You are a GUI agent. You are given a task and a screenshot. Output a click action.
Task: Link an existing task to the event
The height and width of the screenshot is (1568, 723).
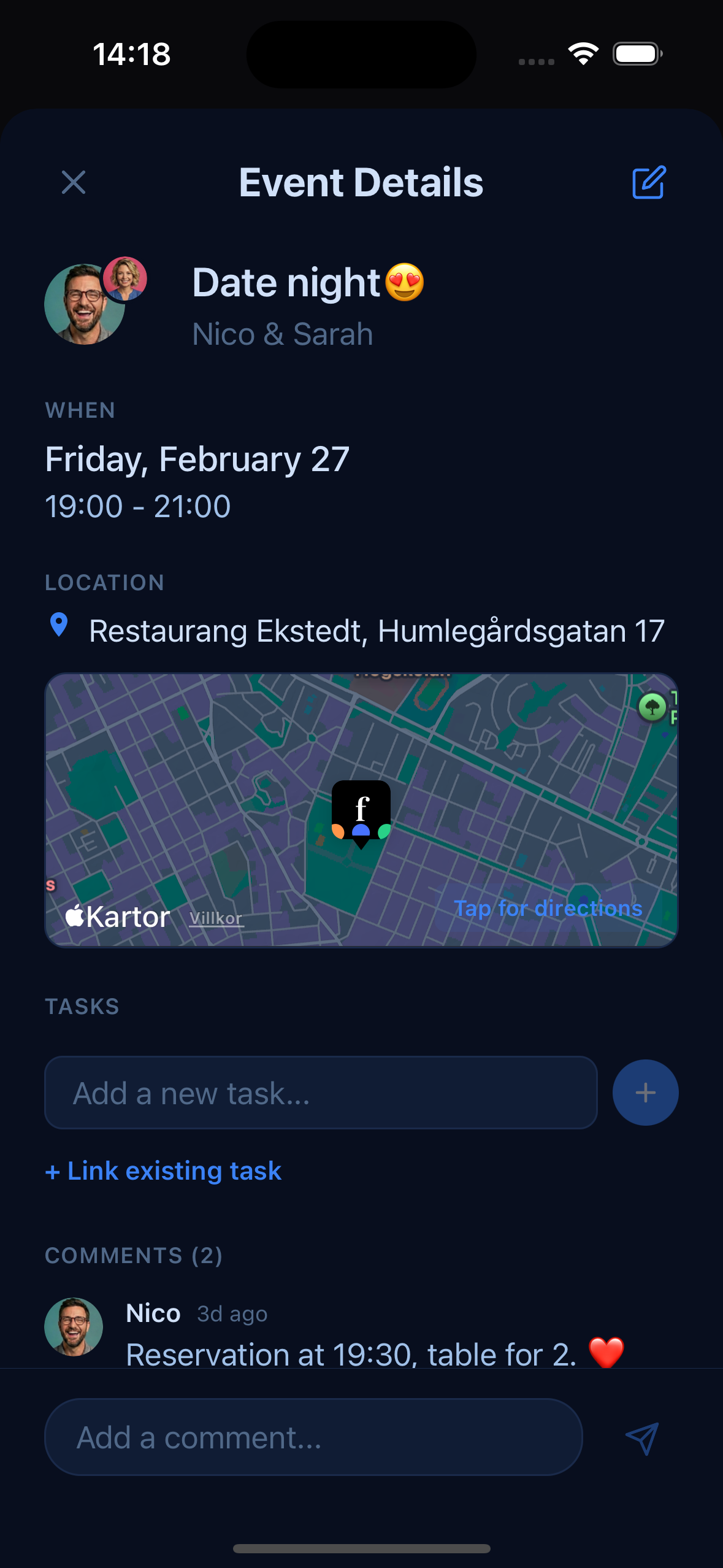[x=163, y=1170]
